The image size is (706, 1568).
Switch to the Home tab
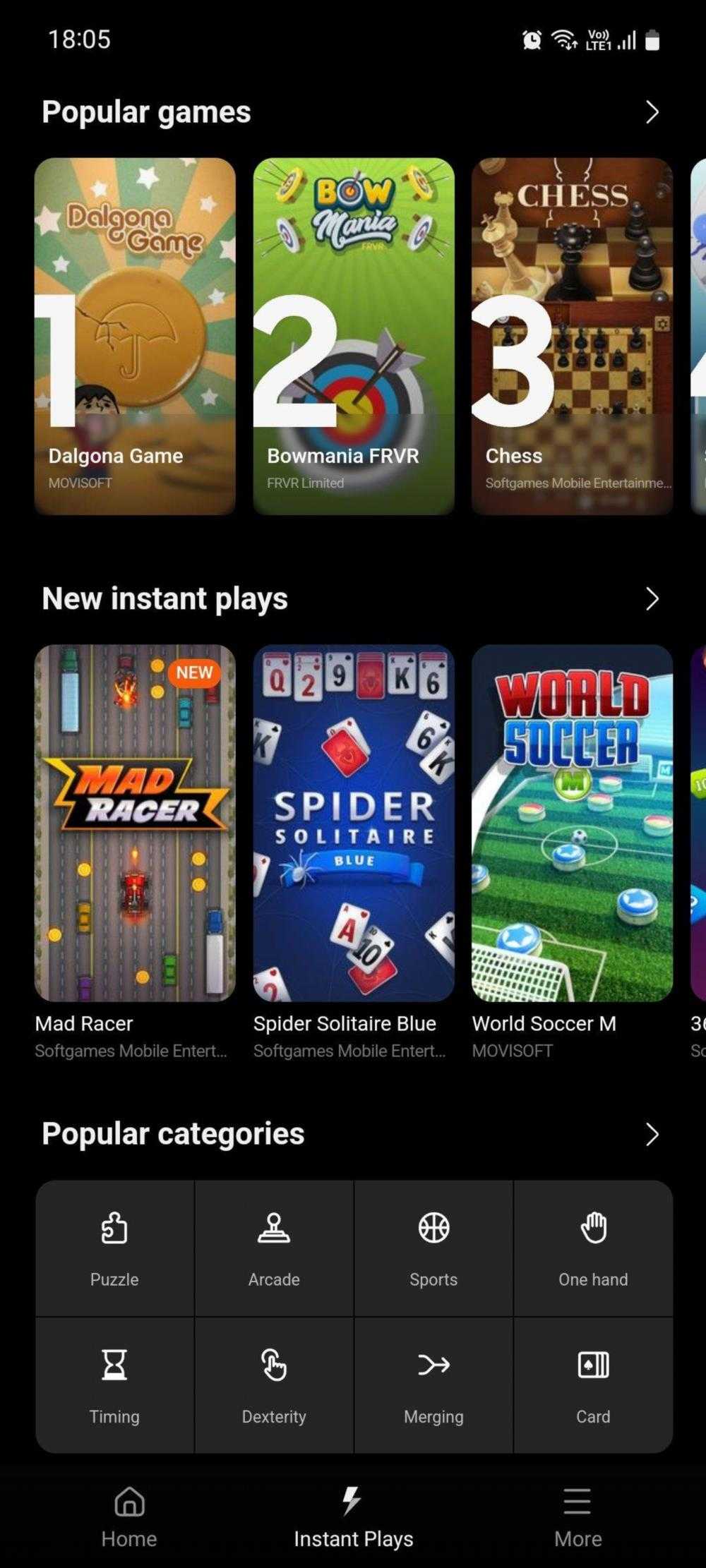point(129,1517)
